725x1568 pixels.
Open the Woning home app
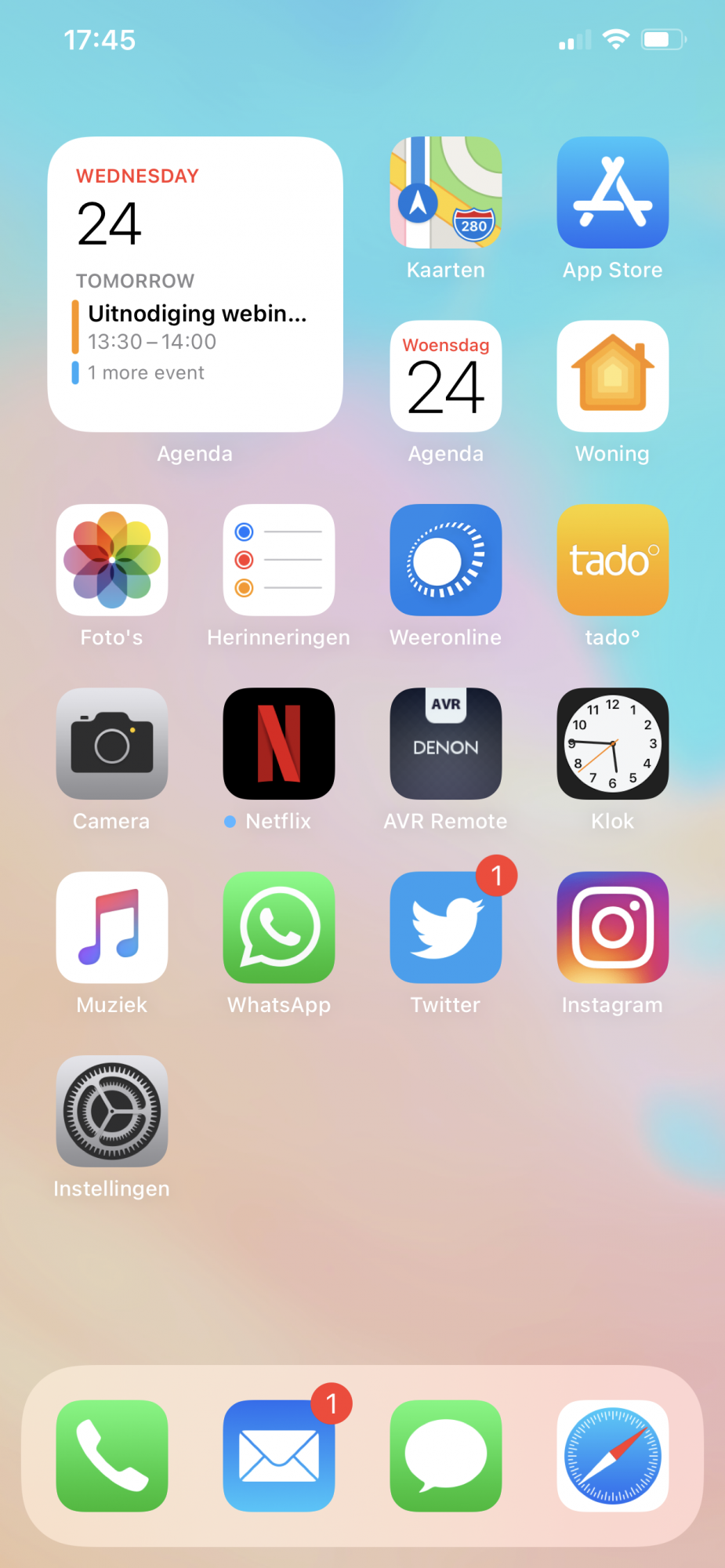(x=612, y=376)
